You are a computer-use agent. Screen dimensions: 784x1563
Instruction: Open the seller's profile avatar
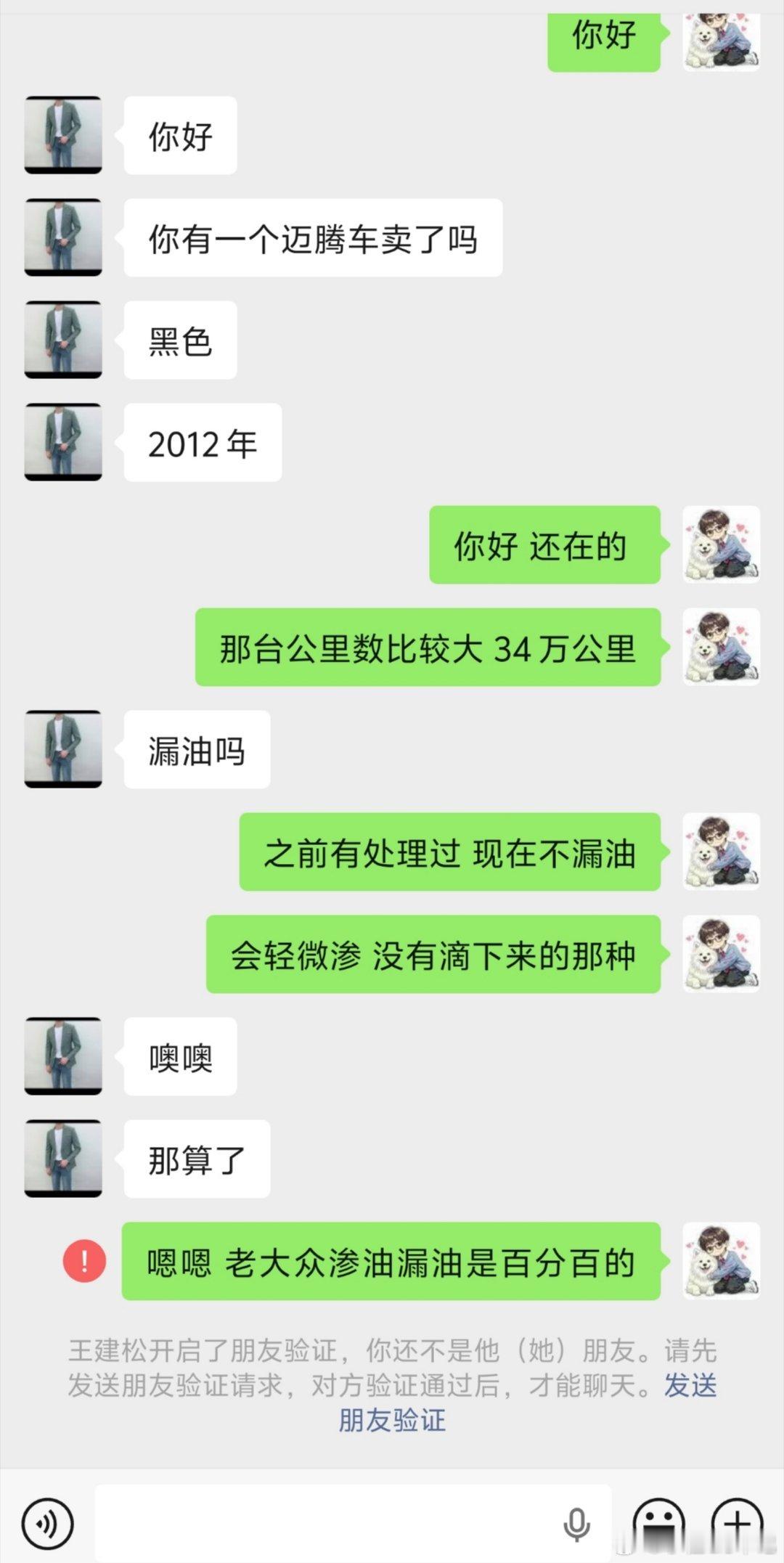click(62, 134)
